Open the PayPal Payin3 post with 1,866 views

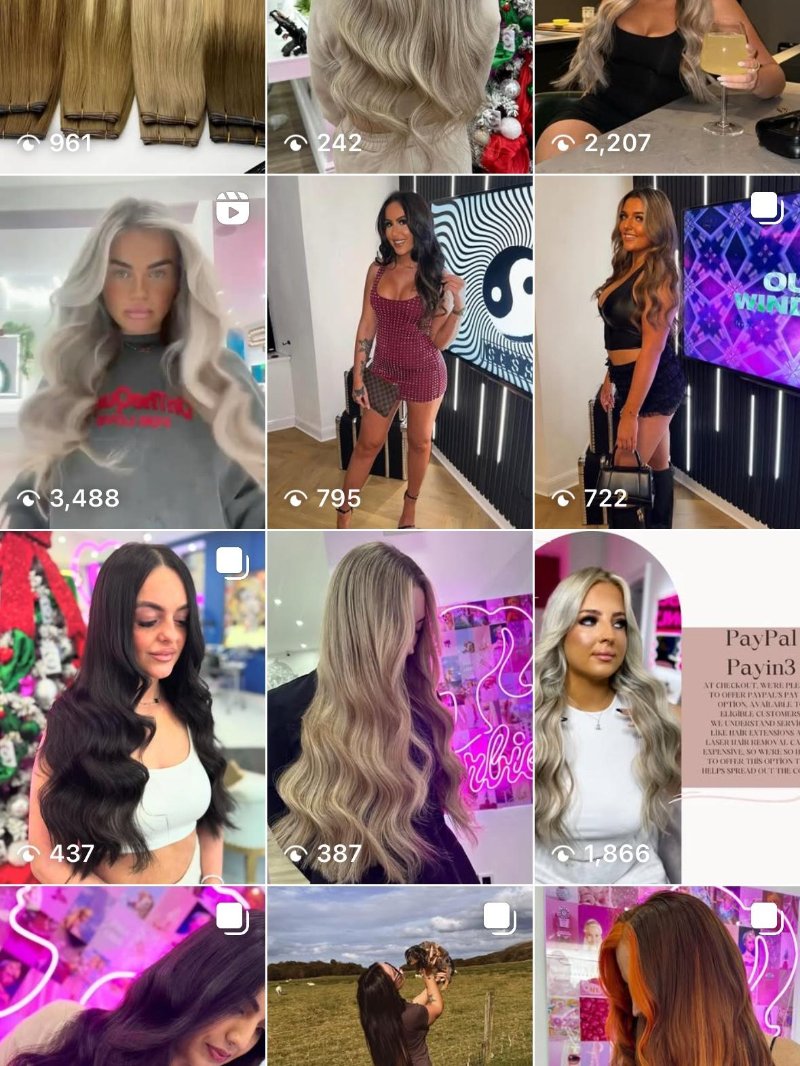click(668, 707)
